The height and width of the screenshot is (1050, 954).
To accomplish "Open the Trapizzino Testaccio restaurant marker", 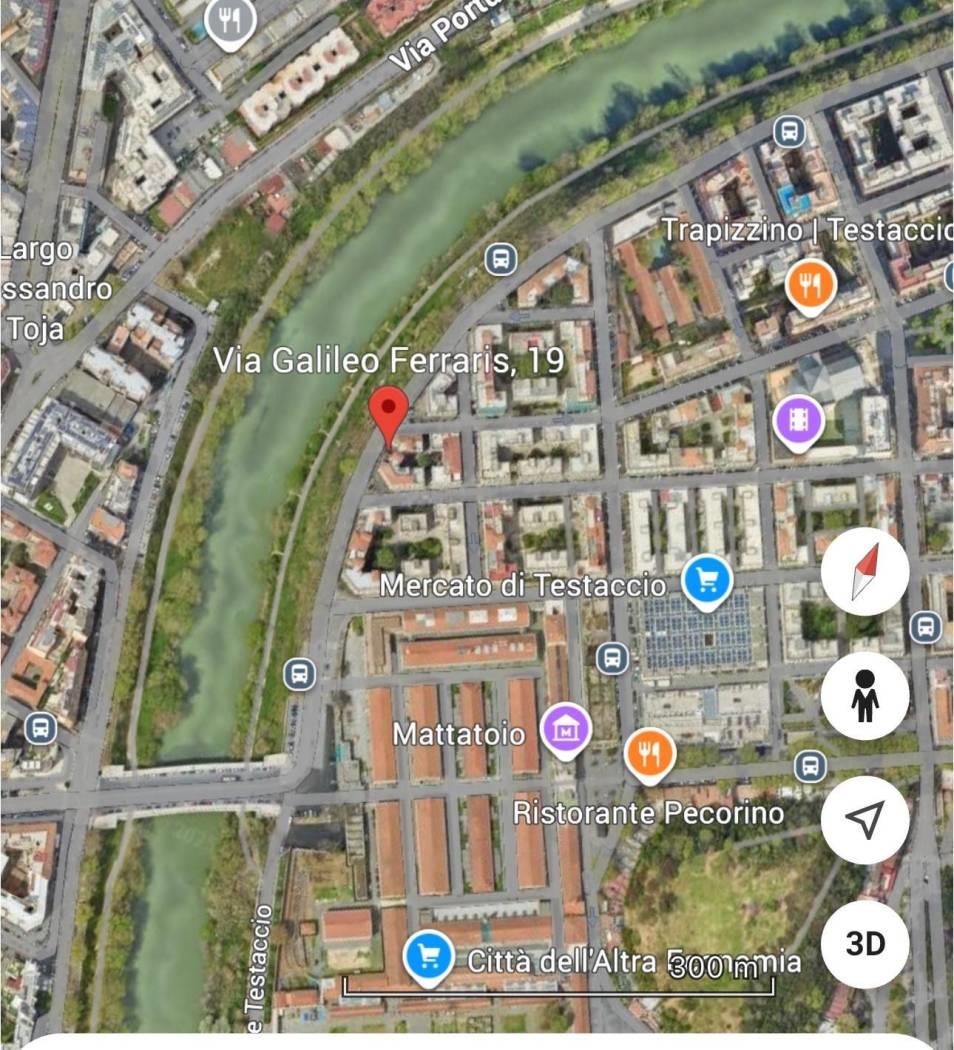I will coord(810,284).
